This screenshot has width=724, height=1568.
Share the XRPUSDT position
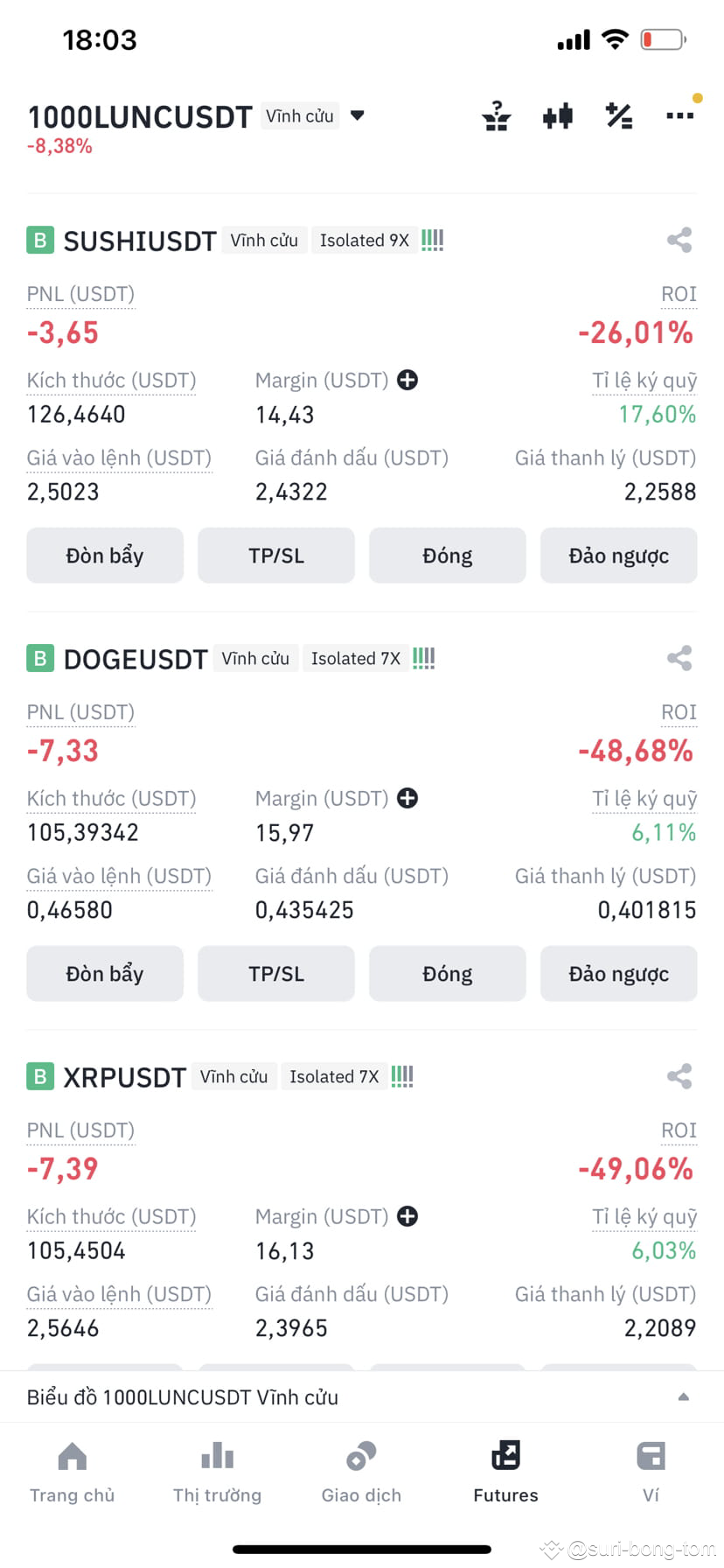pyautogui.click(x=679, y=1076)
